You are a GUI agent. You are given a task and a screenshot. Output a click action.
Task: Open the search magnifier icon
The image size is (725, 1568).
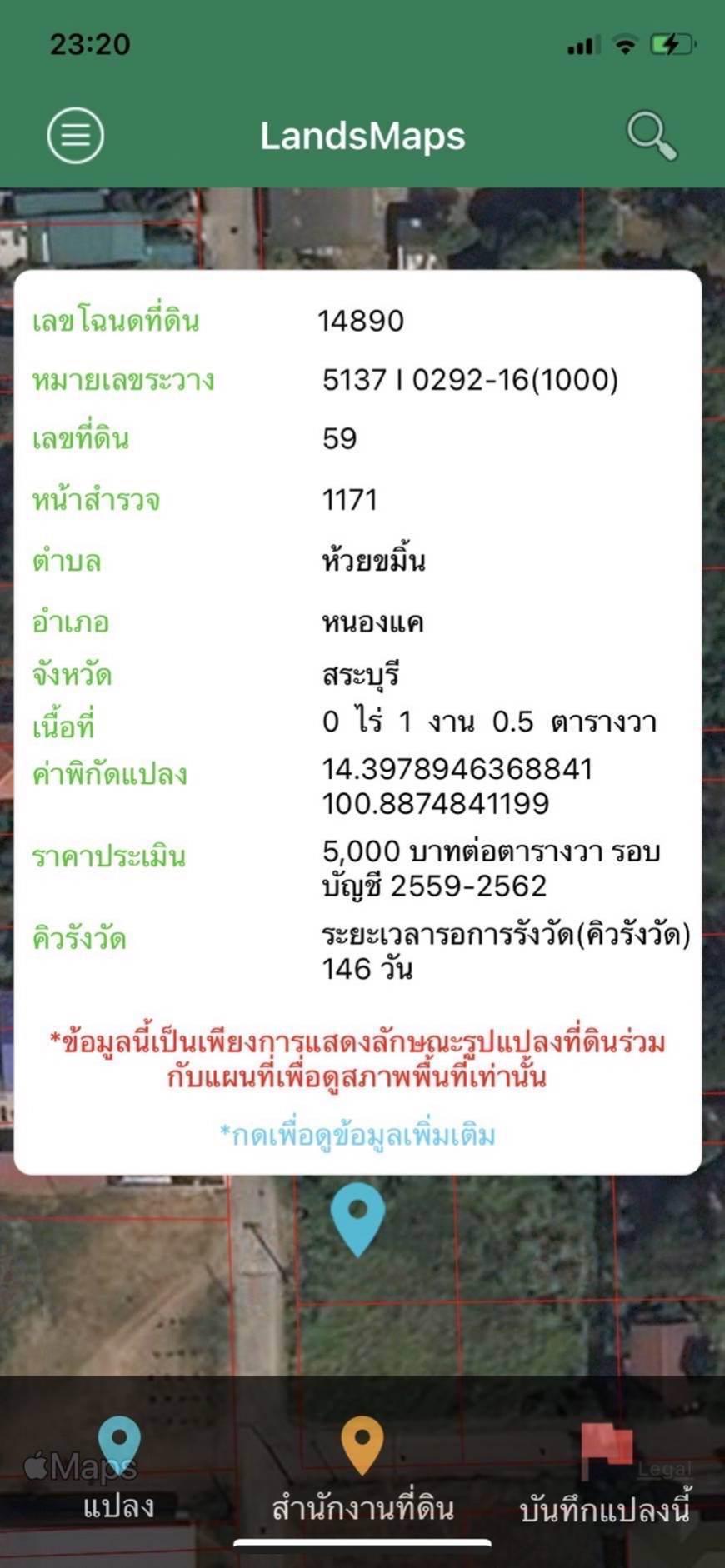[x=651, y=136]
